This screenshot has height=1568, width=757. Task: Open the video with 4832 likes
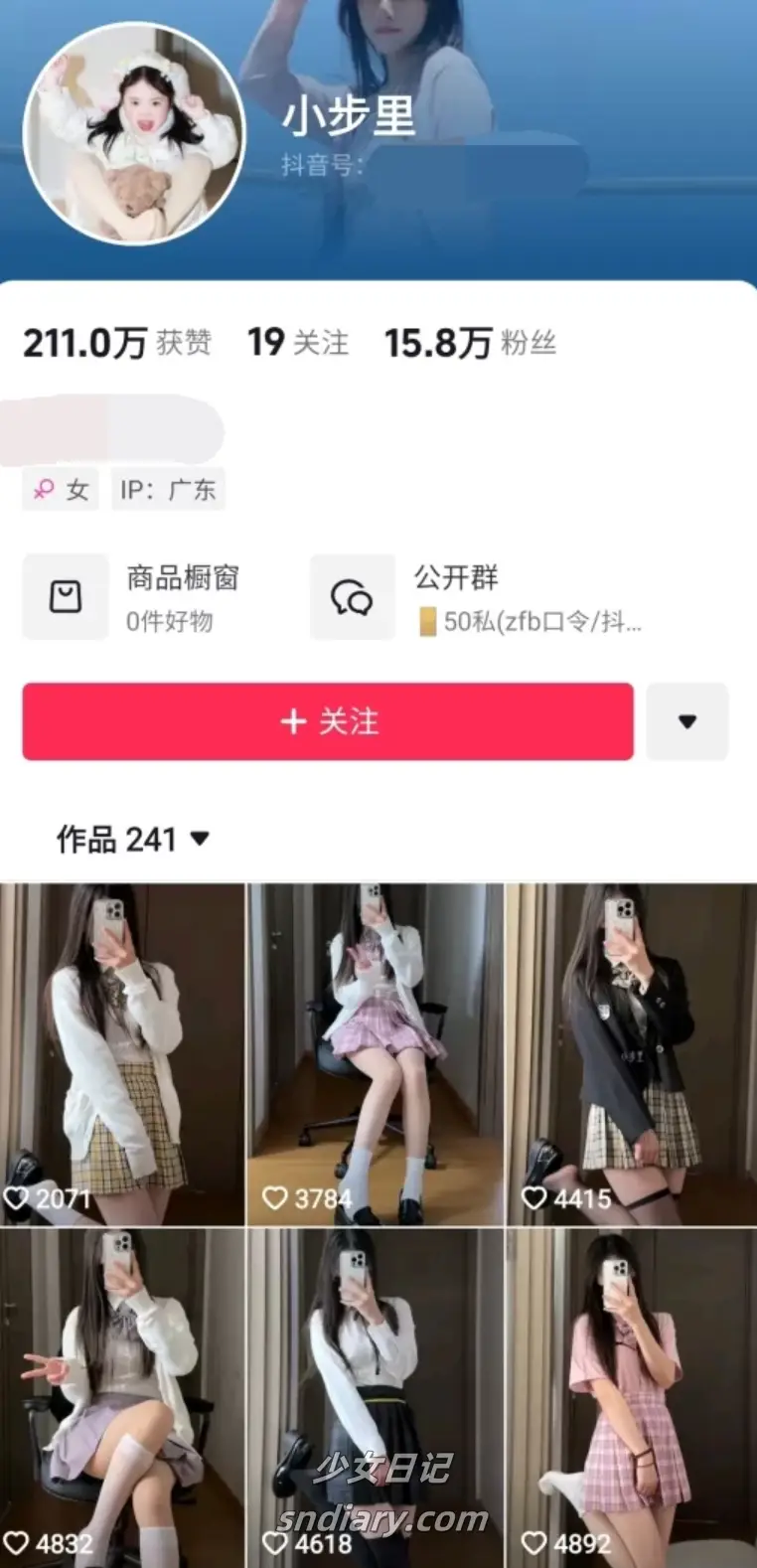coord(122,1396)
